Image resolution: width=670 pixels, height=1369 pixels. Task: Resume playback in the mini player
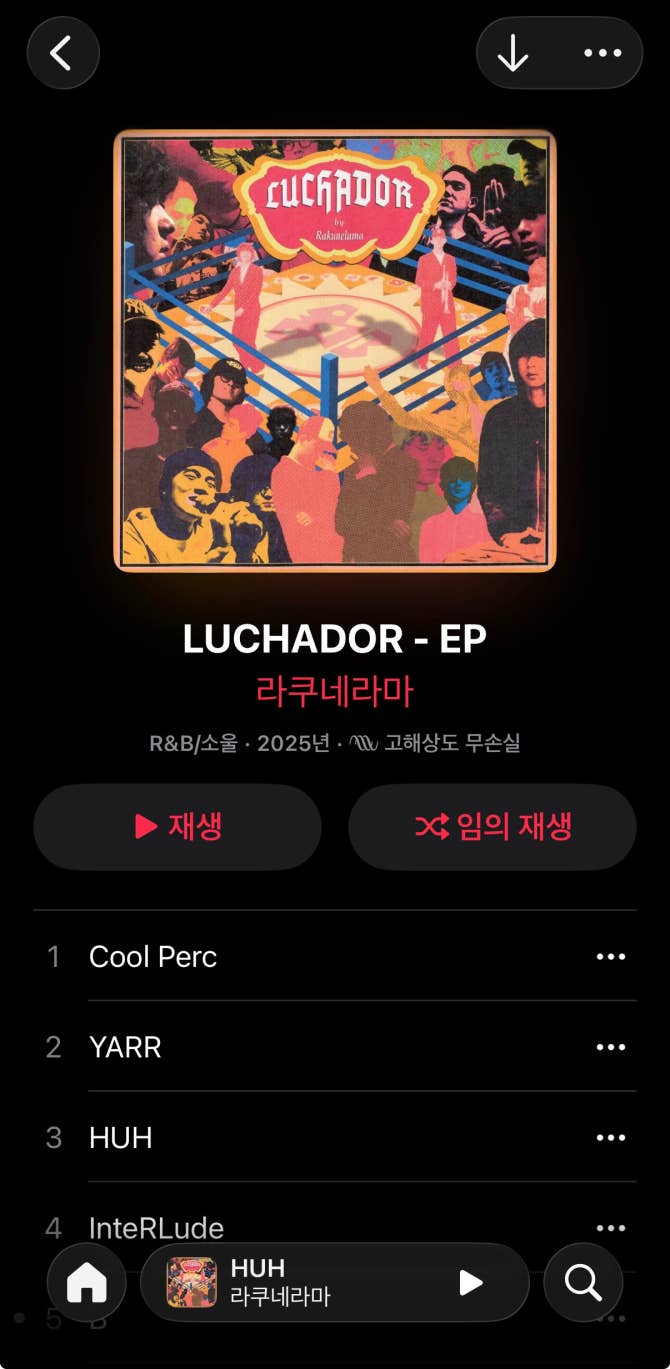[470, 1282]
